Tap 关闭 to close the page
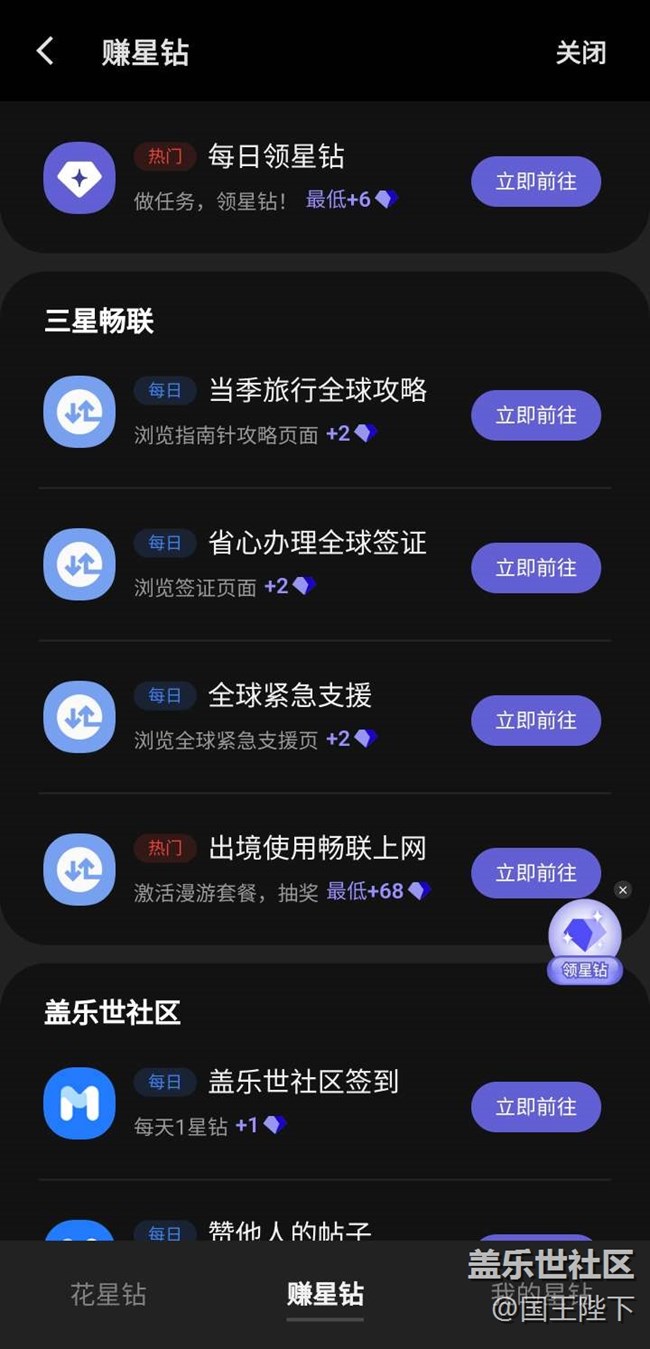Image resolution: width=650 pixels, height=1349 pixels. (580, 52)
